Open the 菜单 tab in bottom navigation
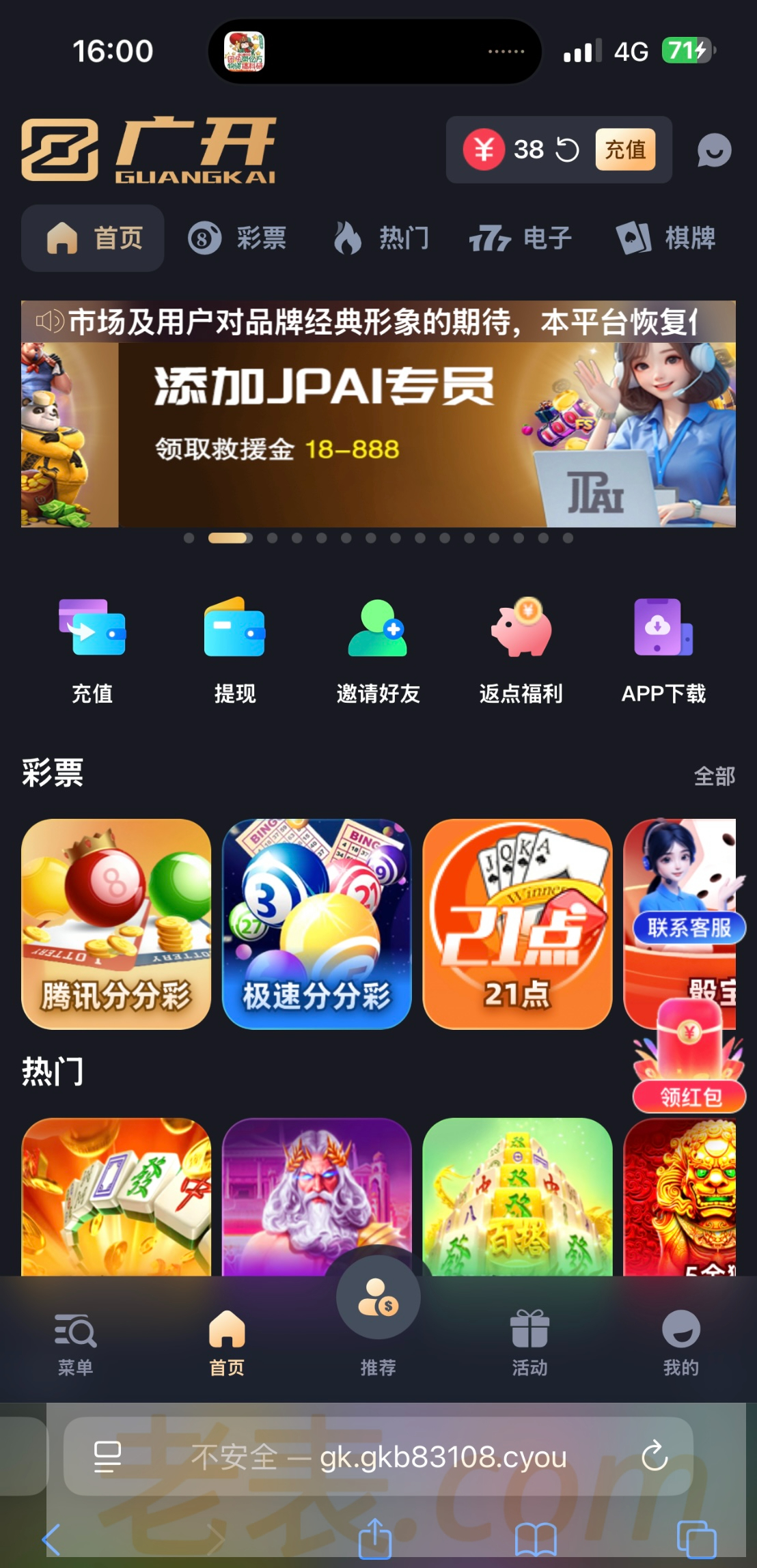757x1568 pixels. tap(75, 1343)
